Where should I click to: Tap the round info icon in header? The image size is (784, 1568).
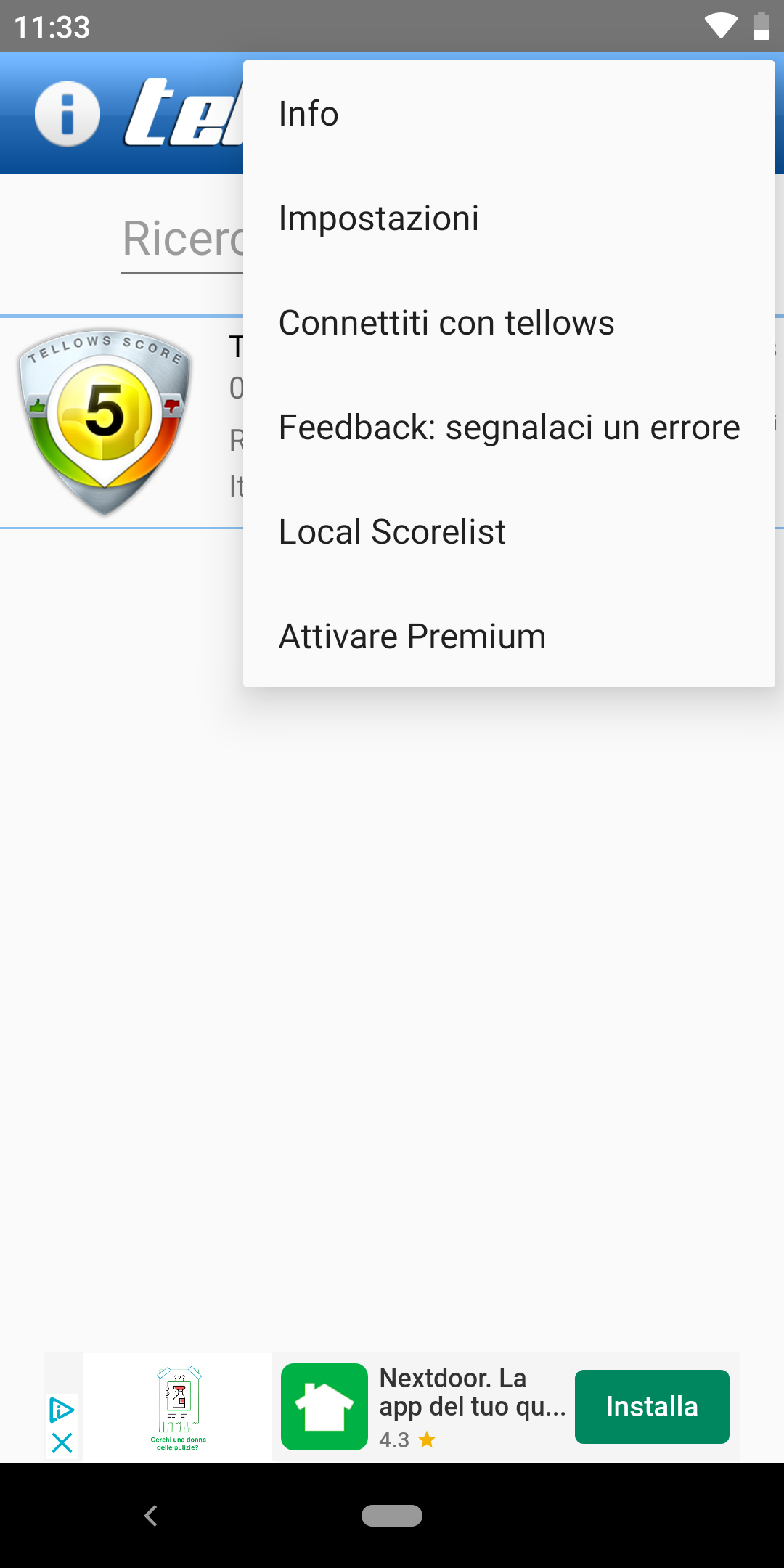(x=68, y=114)
